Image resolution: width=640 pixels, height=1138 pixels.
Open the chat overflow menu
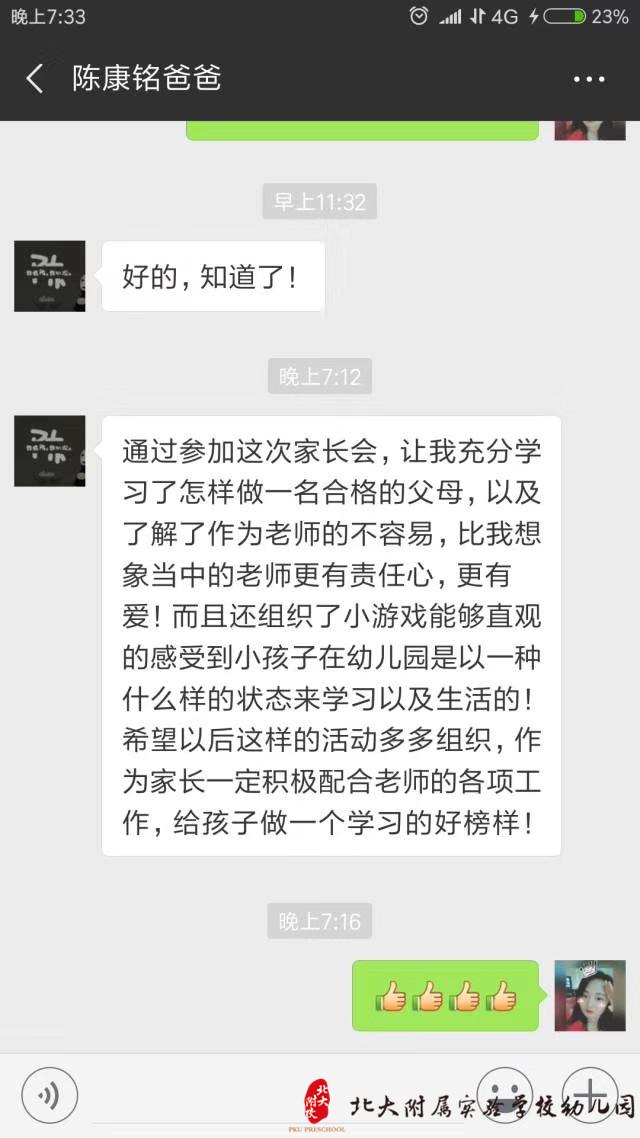589,79
